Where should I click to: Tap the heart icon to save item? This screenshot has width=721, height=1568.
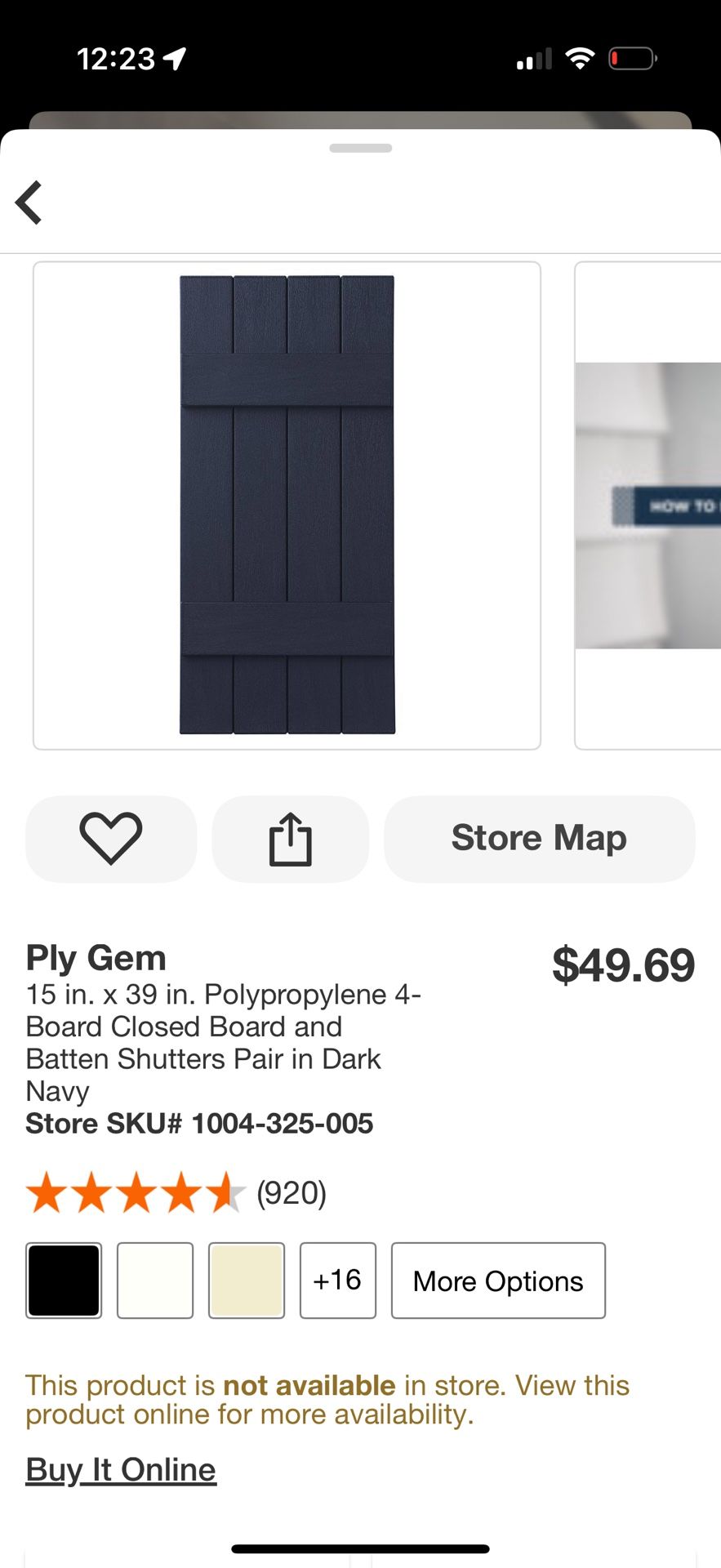click(110, 839)
